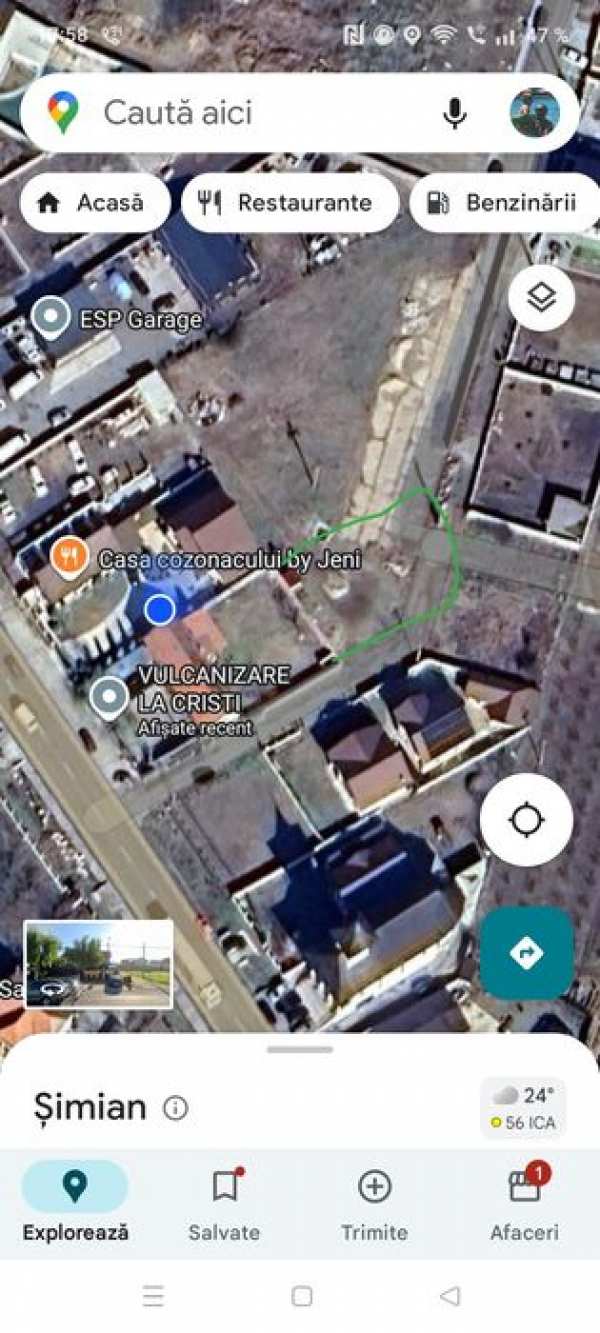This screenshot has width=600, height=1333.
Task: View the info icon beside Șimian
Action: [176, 1108]
